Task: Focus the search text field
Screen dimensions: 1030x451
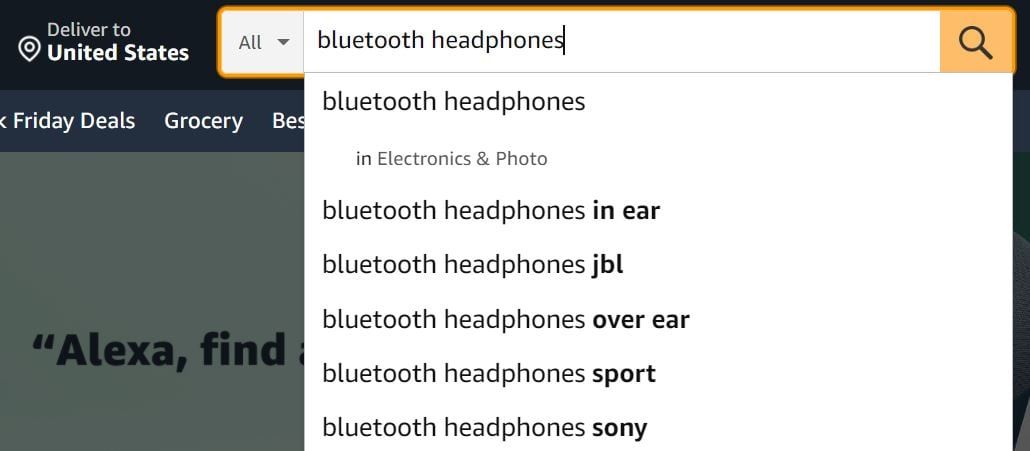Action: 620,41
